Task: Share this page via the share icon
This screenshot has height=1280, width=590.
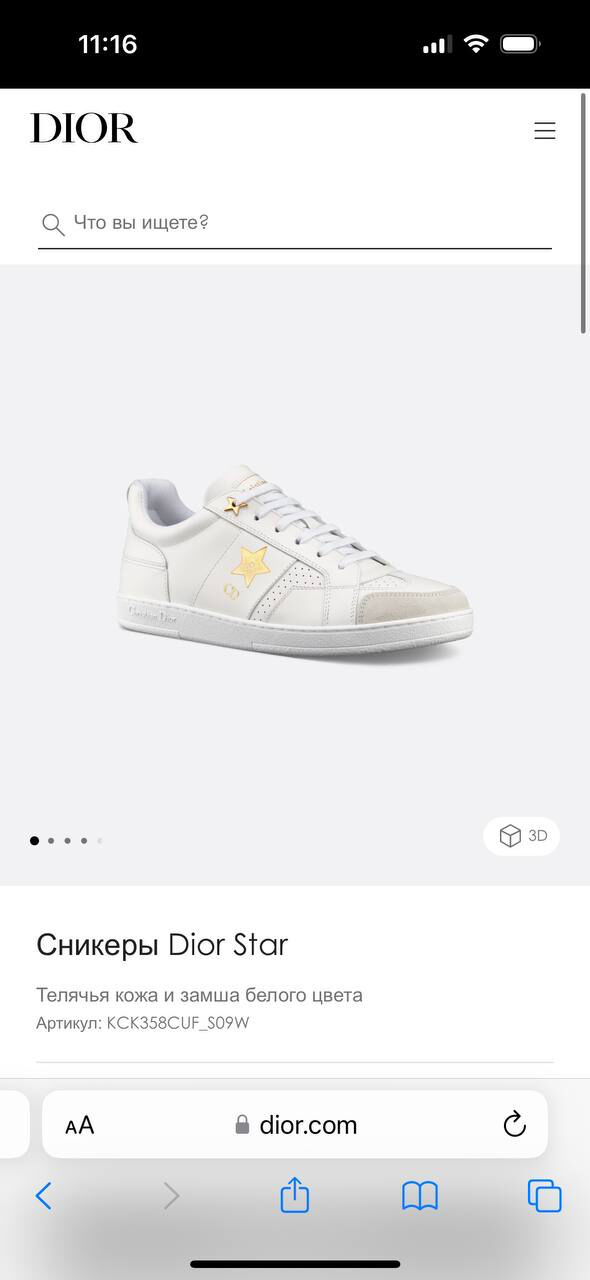Action: coord(295,1194)
